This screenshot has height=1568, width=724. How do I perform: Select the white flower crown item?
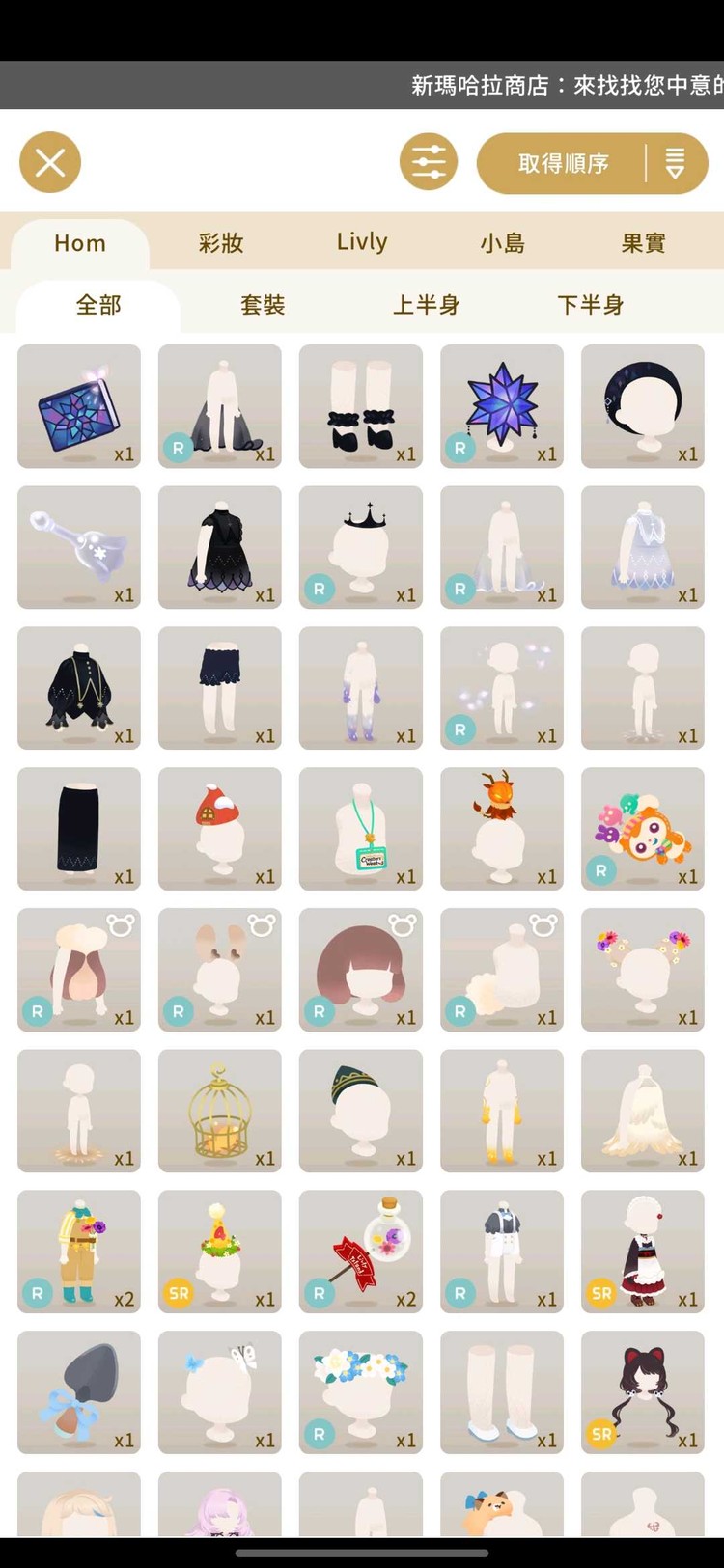point(360,1392)
